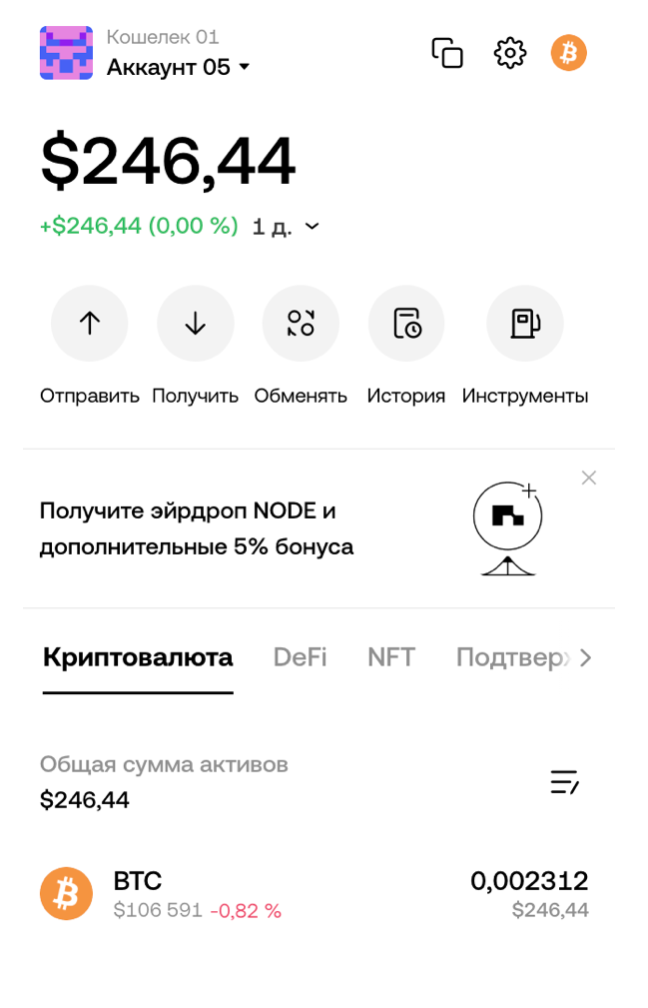Copy the wallet address
648x1008 pixels.
coord(447,53)
